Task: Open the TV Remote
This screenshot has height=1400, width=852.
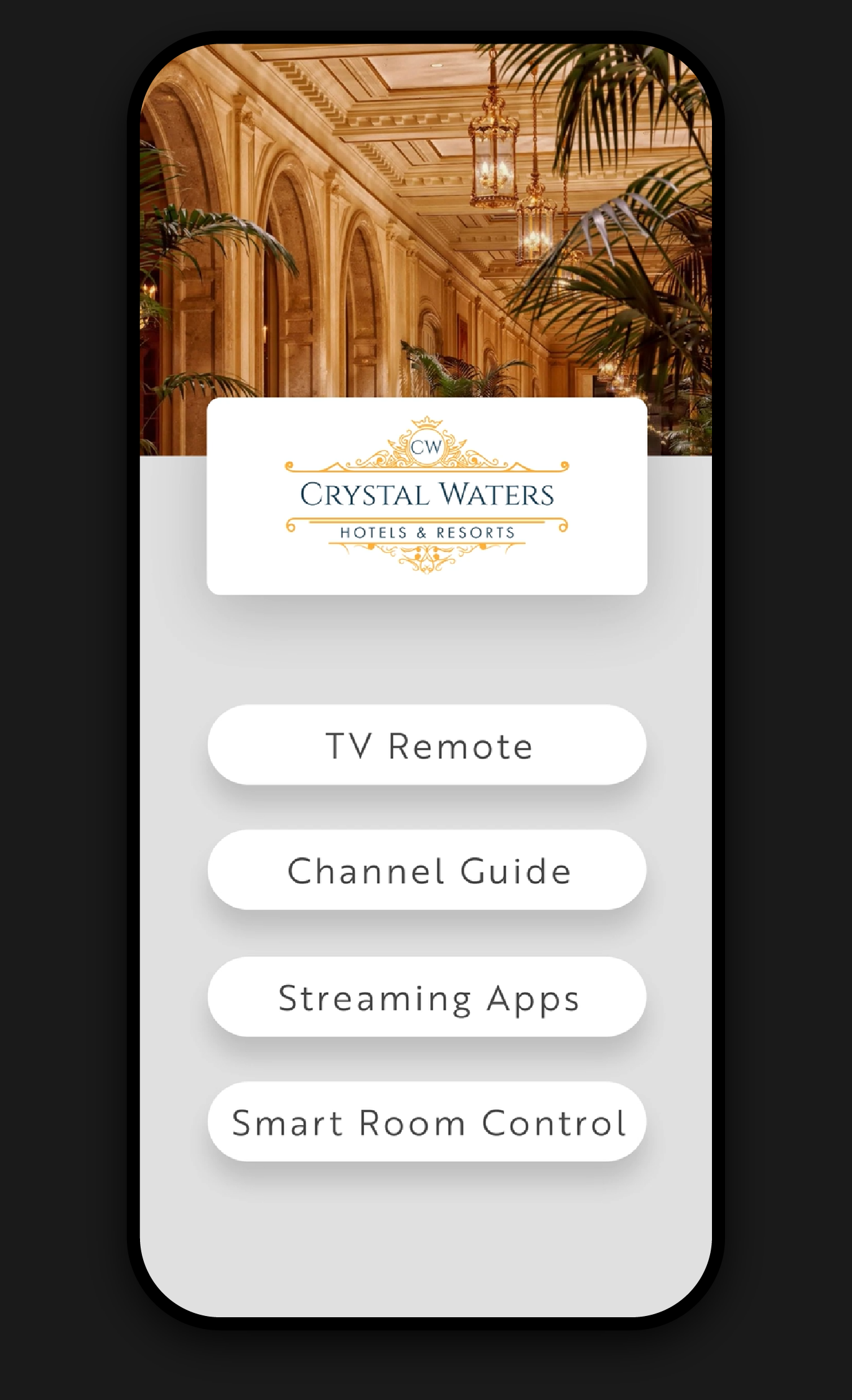Action: 427,745
